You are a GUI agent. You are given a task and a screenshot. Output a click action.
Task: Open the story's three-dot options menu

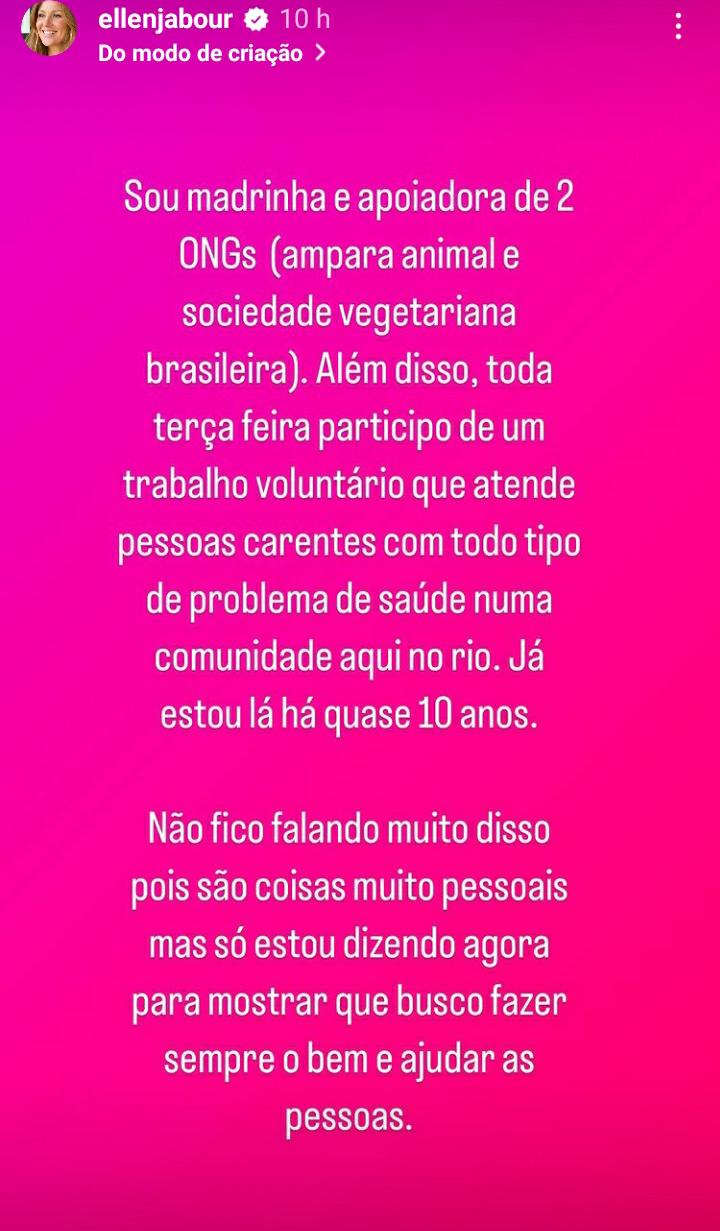coord(678,27)
